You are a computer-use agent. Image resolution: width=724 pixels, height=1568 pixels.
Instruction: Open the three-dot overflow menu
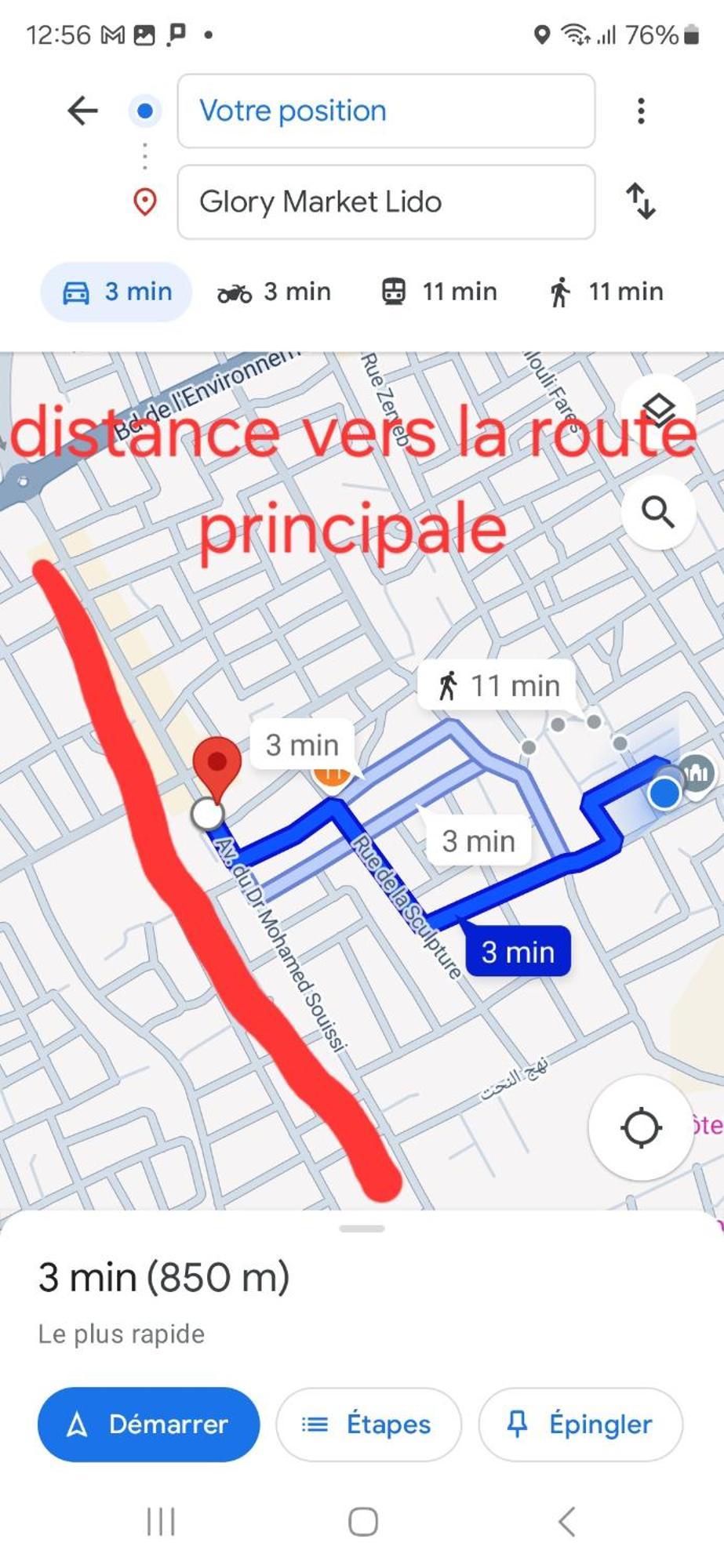pos(641,111)
